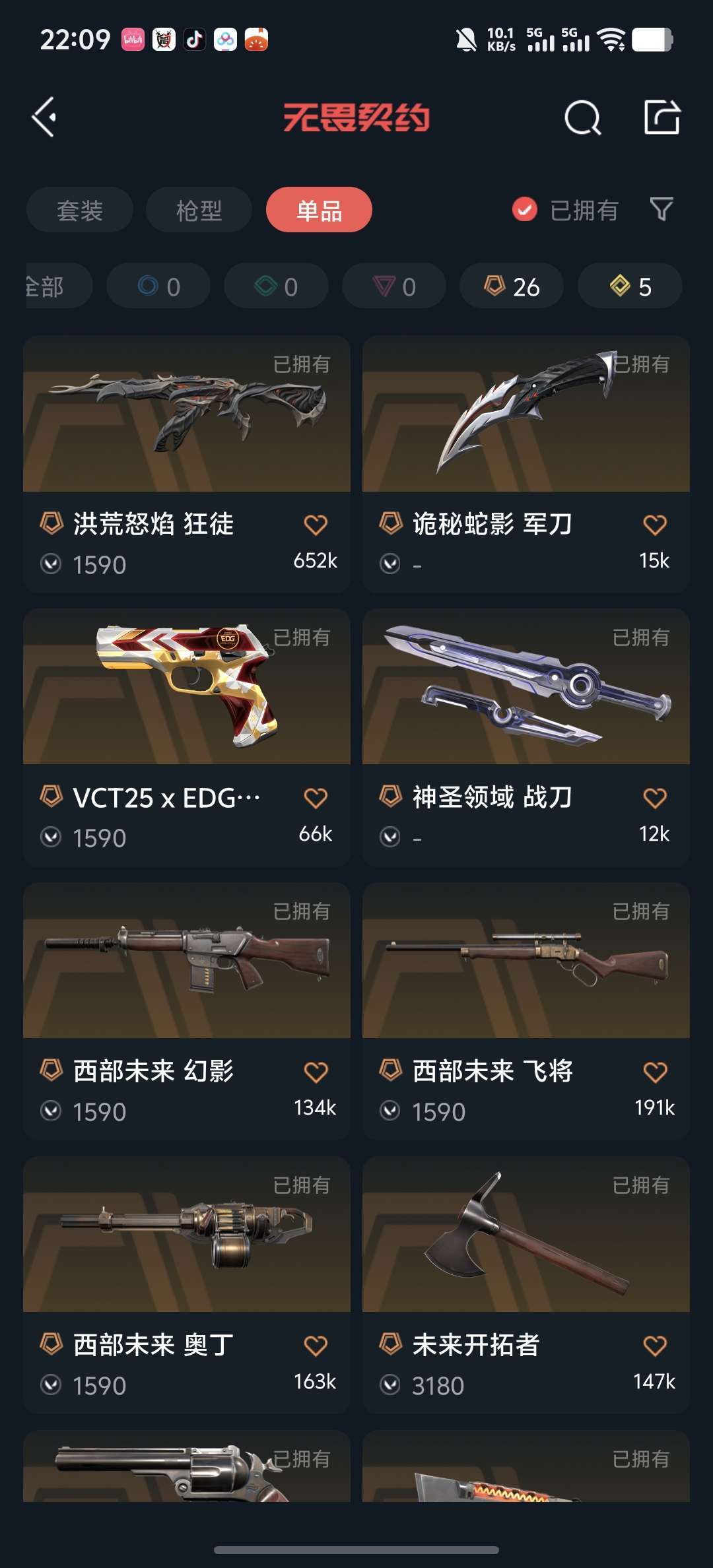Select the rarity chip showing 26

512,286
